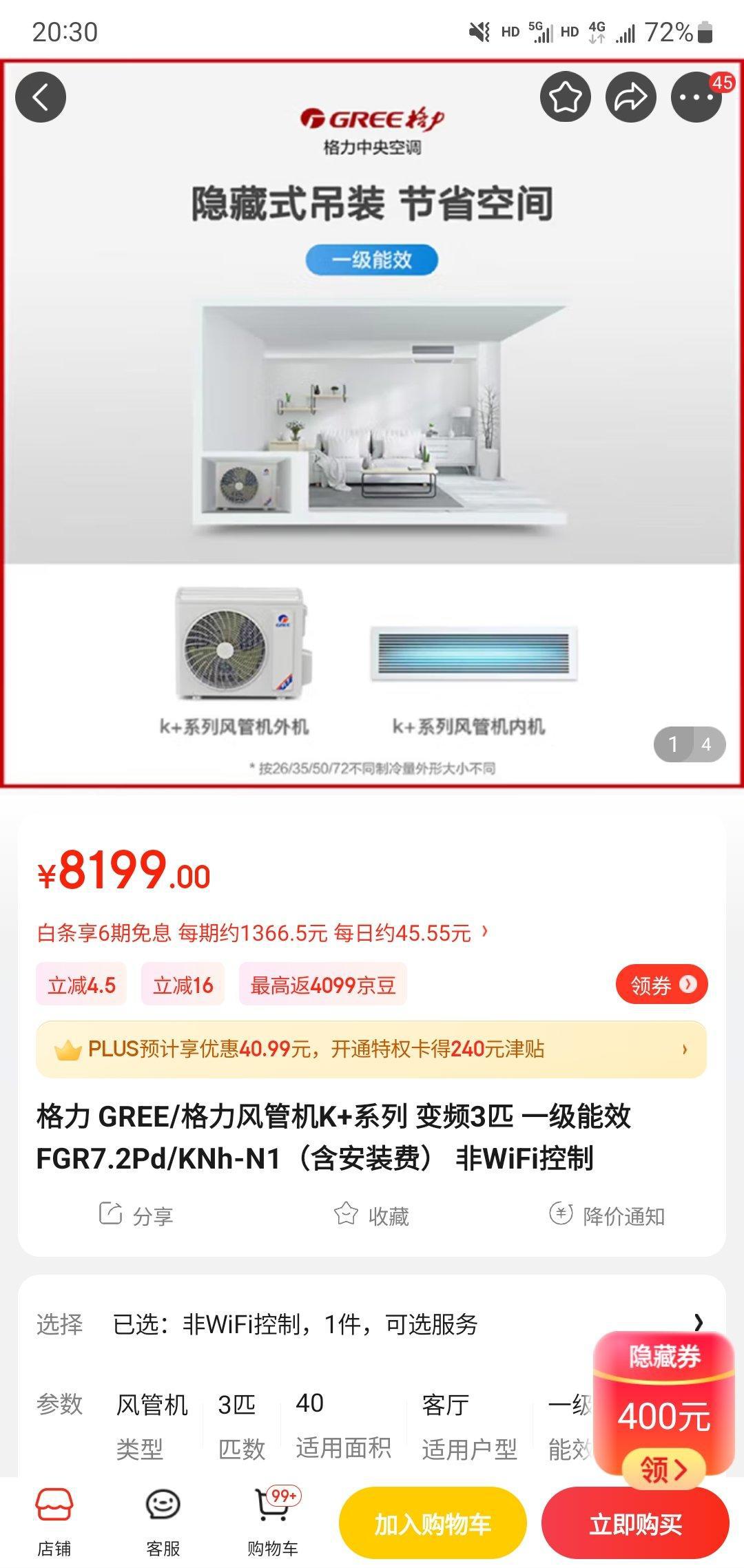Tap 立即购买 to buy now

point(635,1523)
